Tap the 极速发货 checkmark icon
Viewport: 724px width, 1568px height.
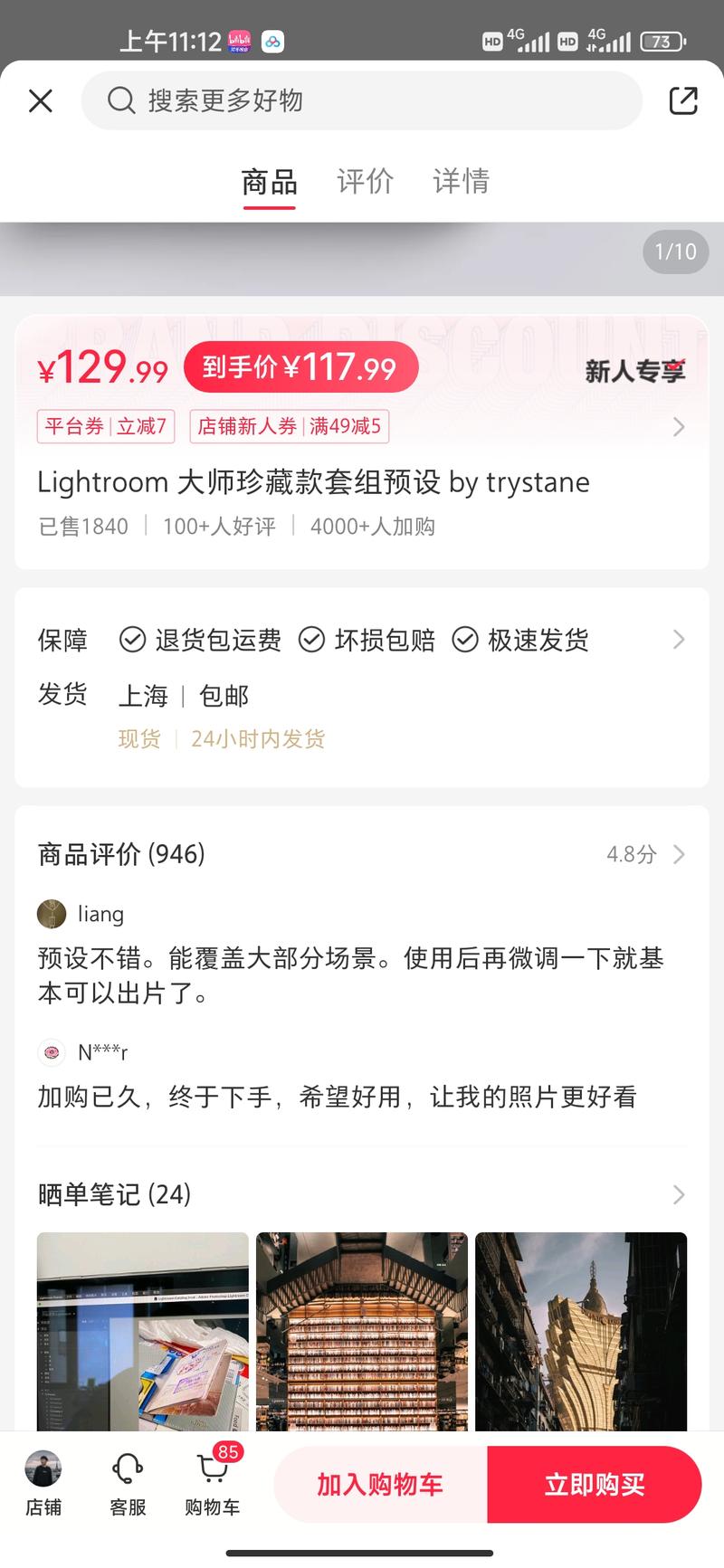[465, 640]
